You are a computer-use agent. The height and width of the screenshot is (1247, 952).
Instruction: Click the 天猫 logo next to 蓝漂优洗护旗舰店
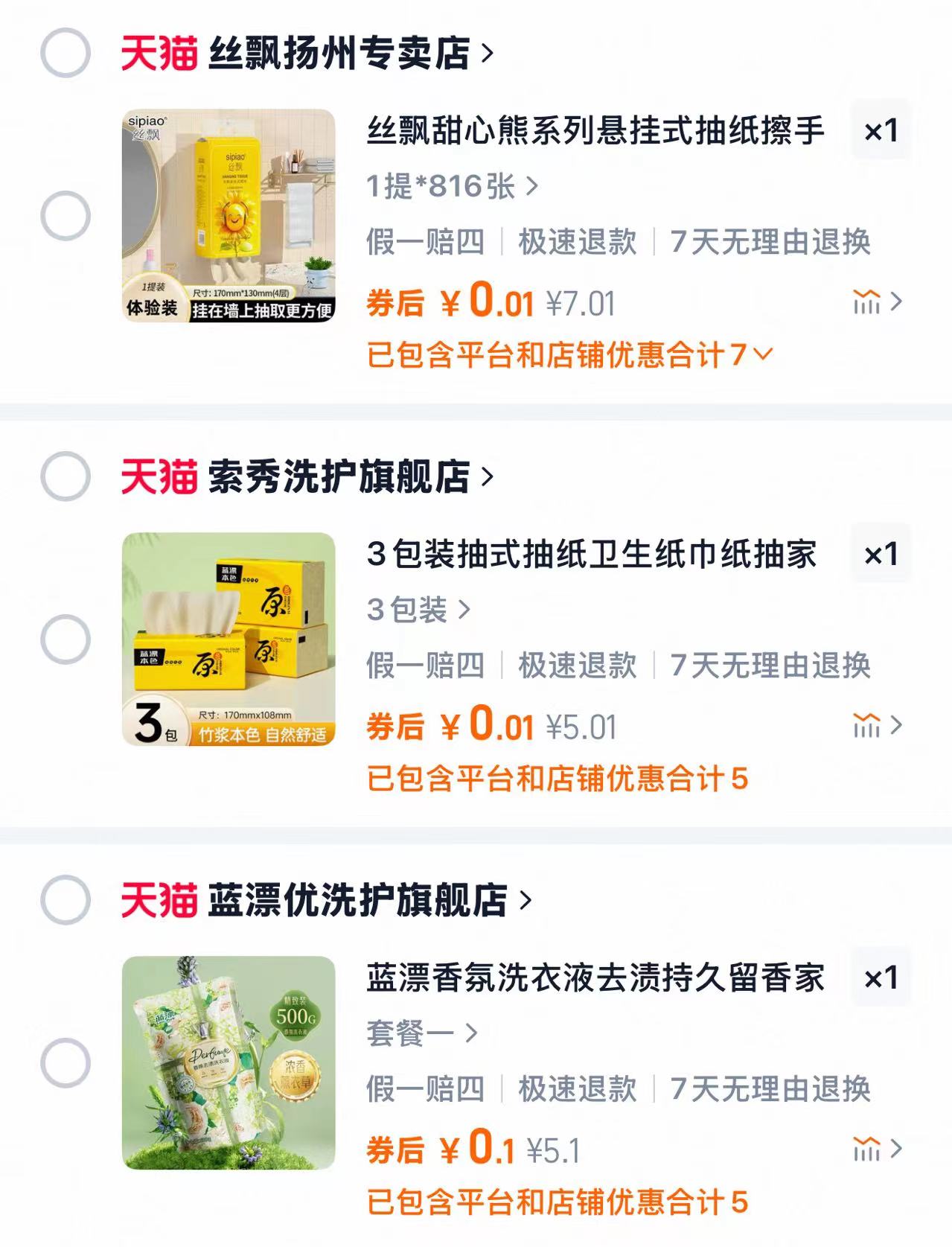tap(159, 901)
